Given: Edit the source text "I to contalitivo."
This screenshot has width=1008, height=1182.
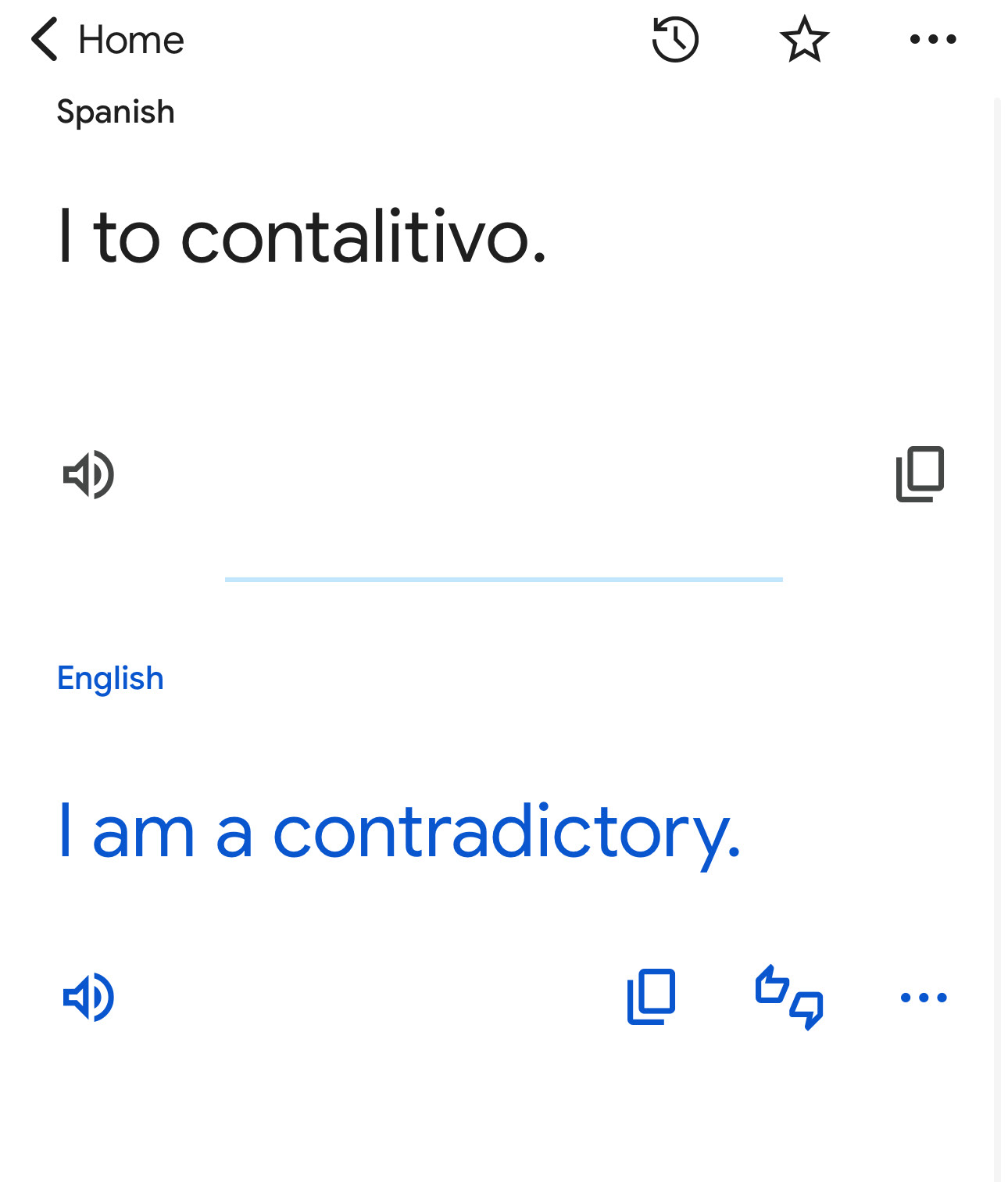Looking at the screenshot, I should point(303,237).
